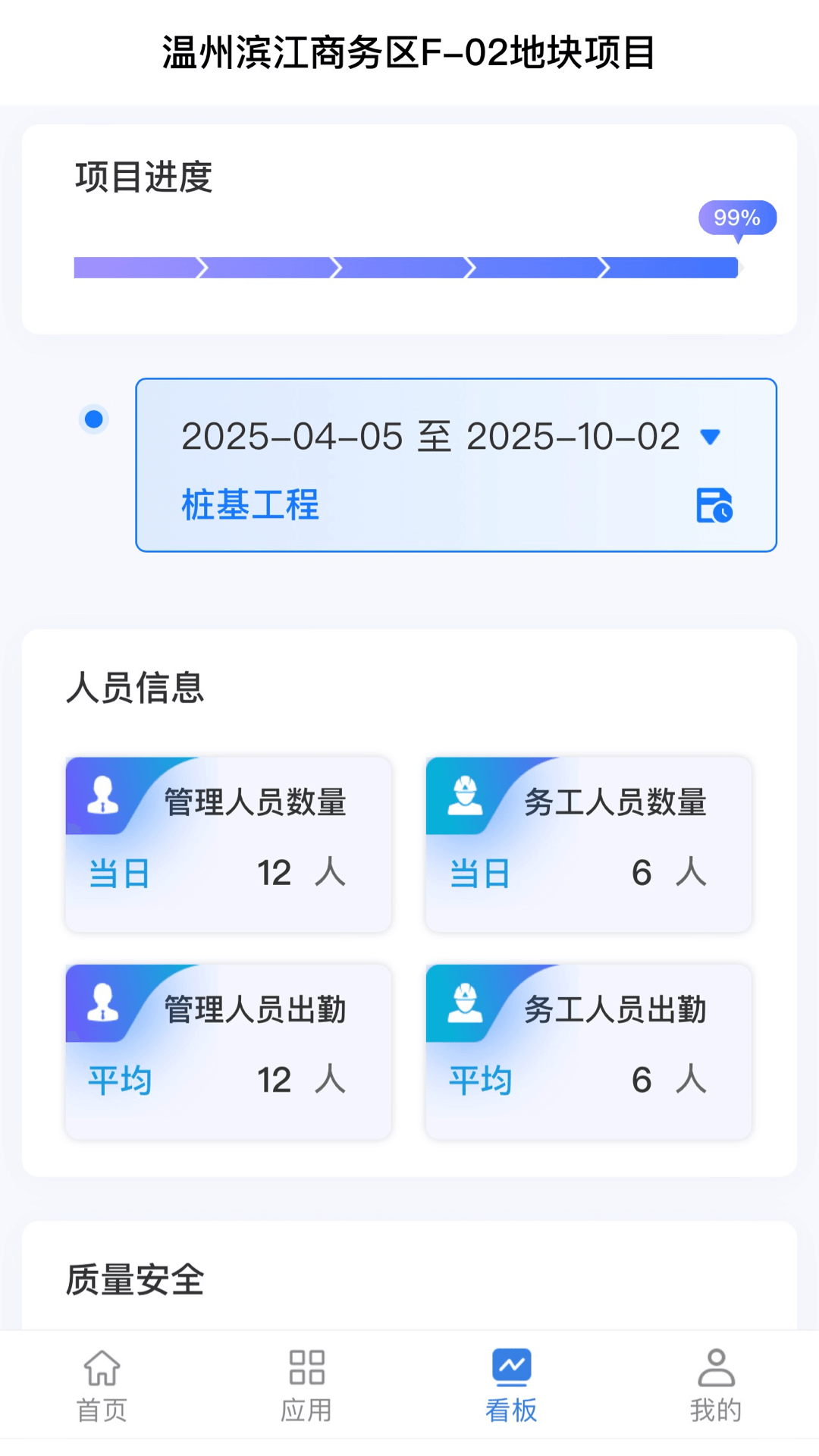The height and width of the screenshot is (1456, 819).
Task: Select the radio button beside the date card
Action: (93, 419)
